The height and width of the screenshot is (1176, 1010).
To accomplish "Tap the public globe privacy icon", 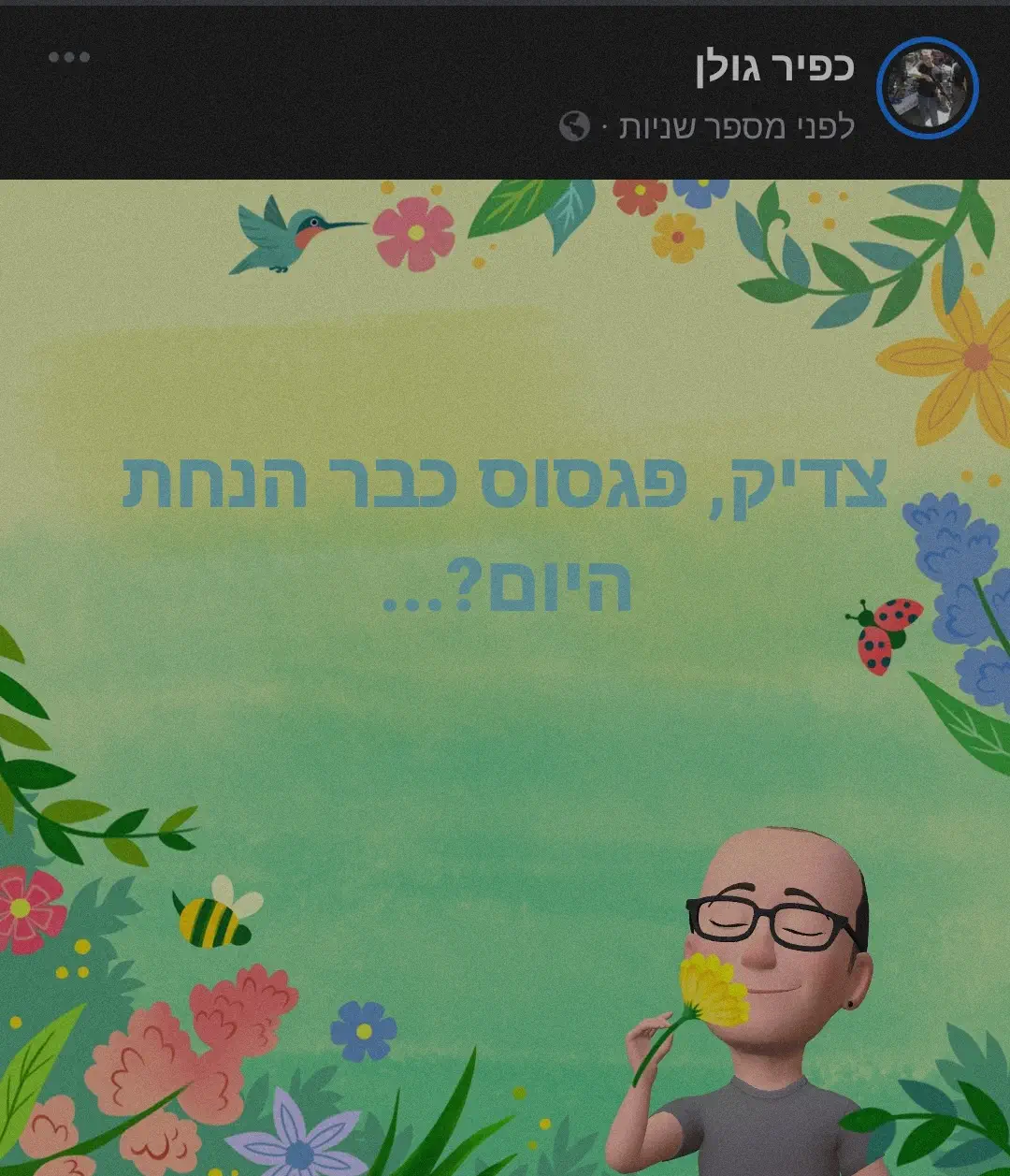I will [x=574, y=125].
